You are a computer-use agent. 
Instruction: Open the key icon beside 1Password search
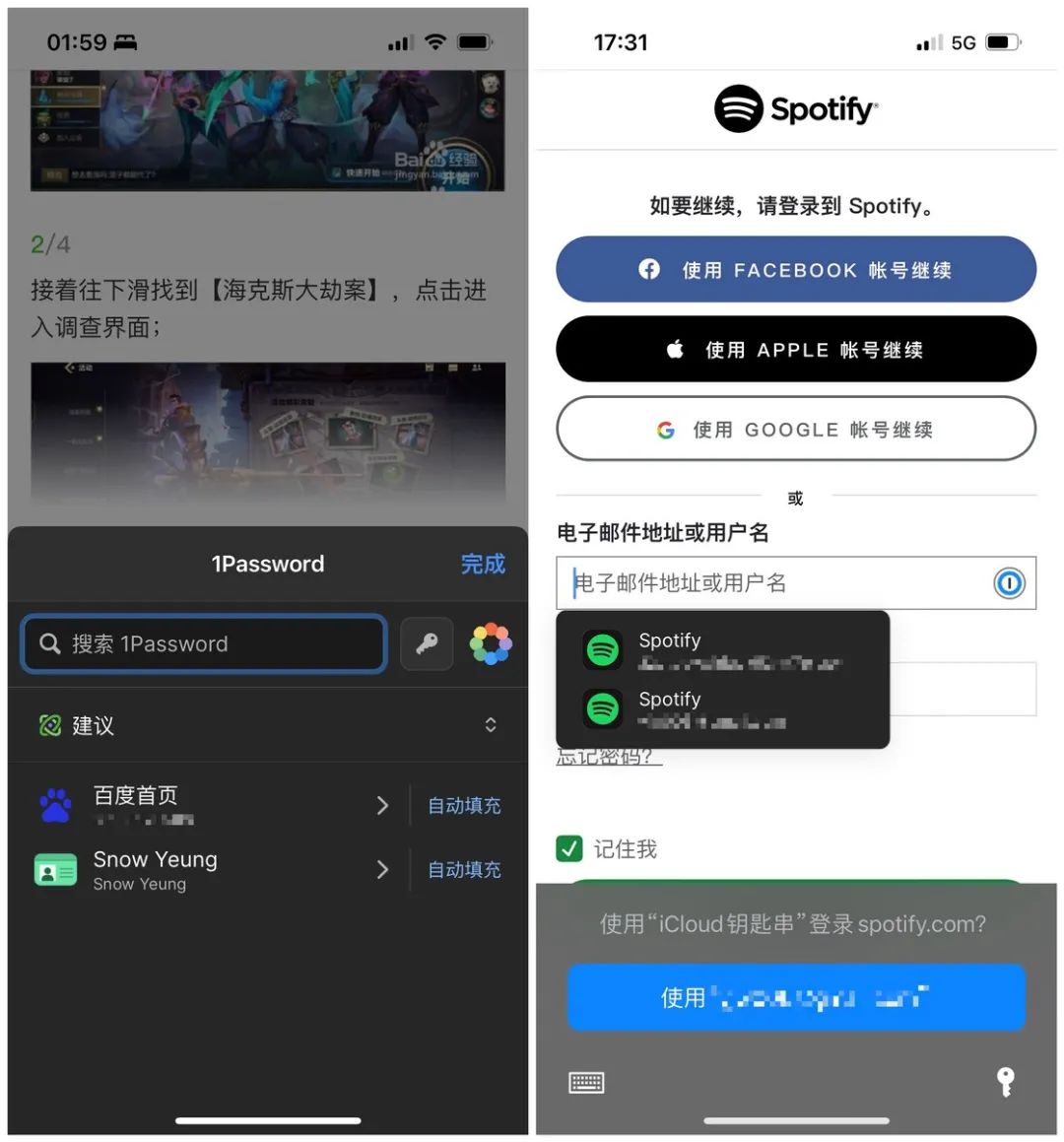[x=427, y=643]
